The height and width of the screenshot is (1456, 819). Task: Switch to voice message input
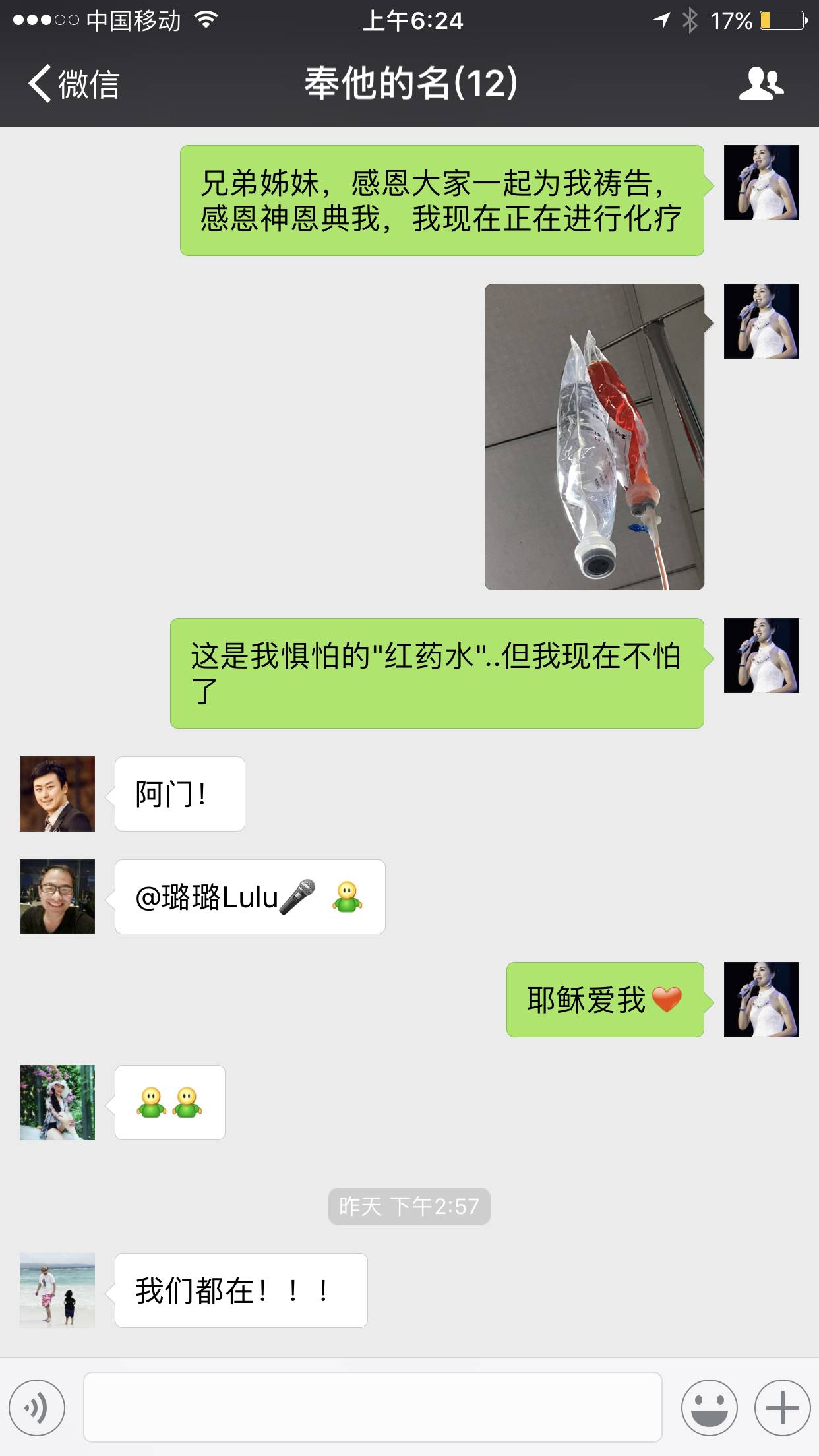point(37,1408)
